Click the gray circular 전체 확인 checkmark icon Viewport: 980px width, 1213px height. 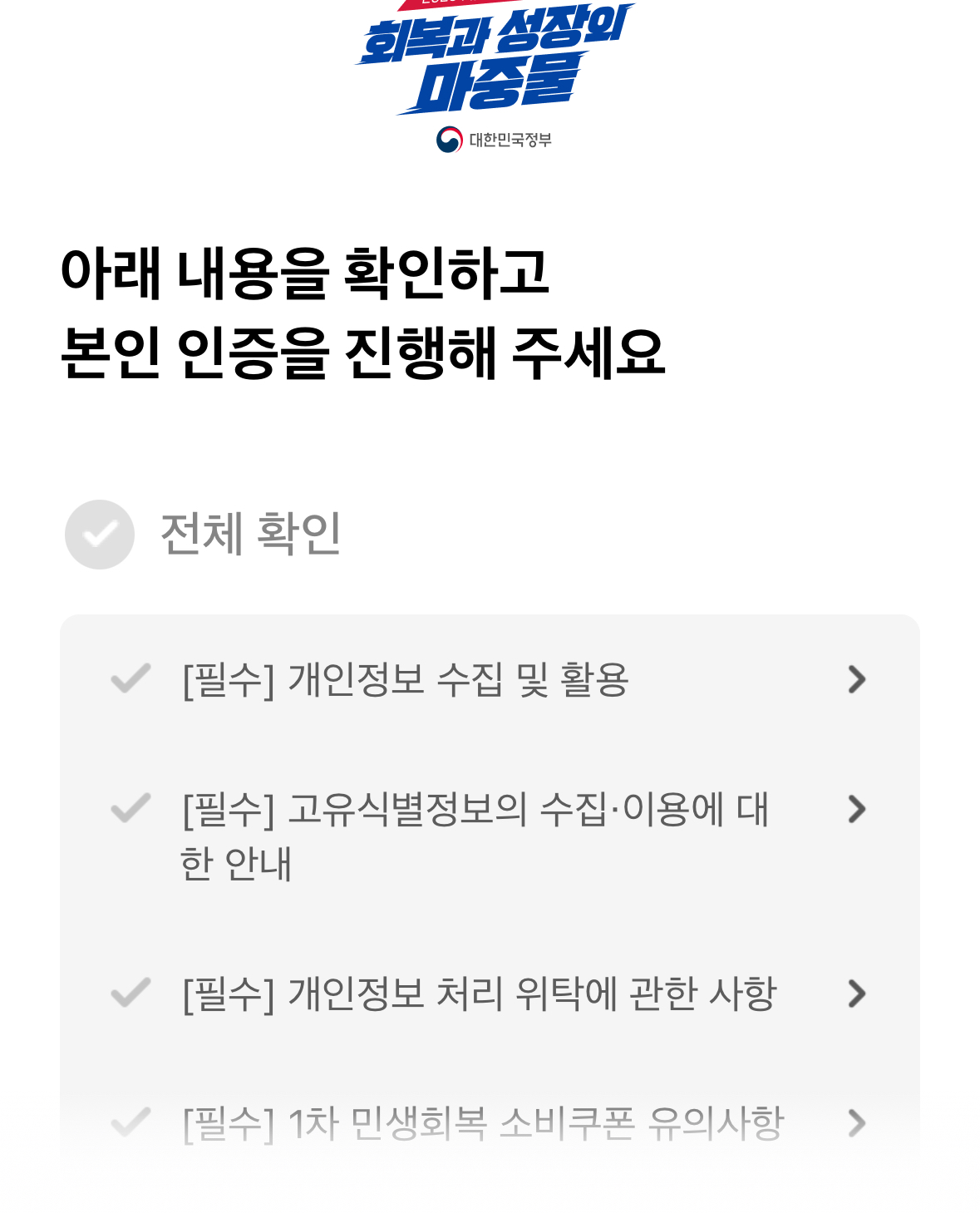pos(98,535)
